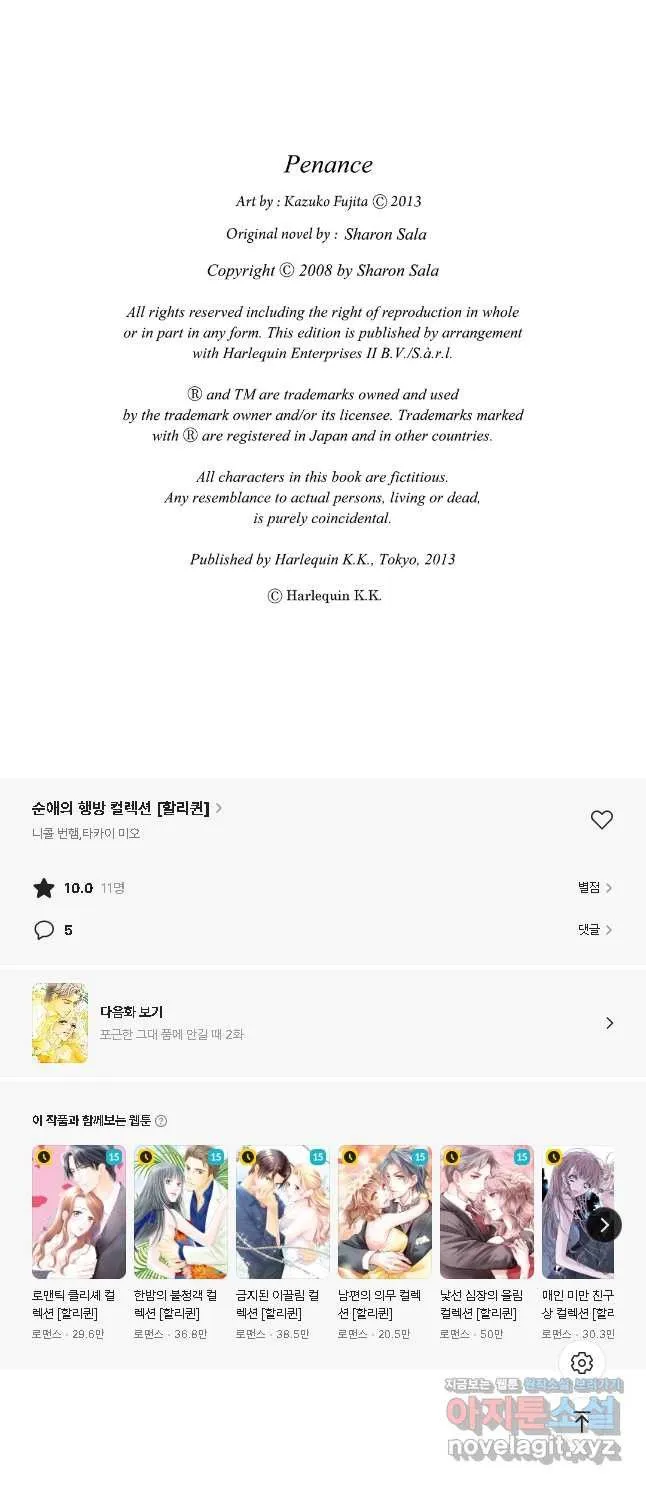Open 로맨틱 클리셰 컬렉션 recommended webtoon
This screenshot has width=646, height=1485.
point(79,1242)
